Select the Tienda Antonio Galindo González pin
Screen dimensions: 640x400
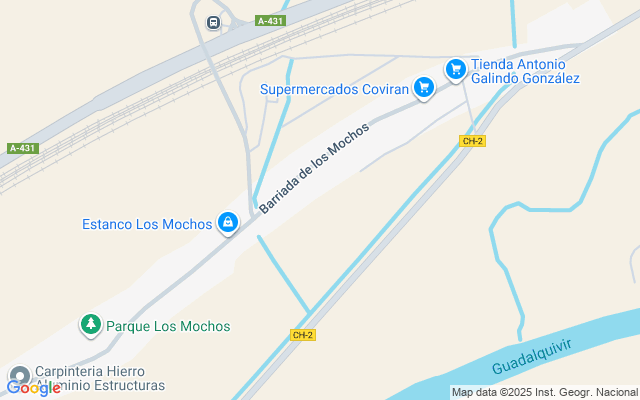456,68
